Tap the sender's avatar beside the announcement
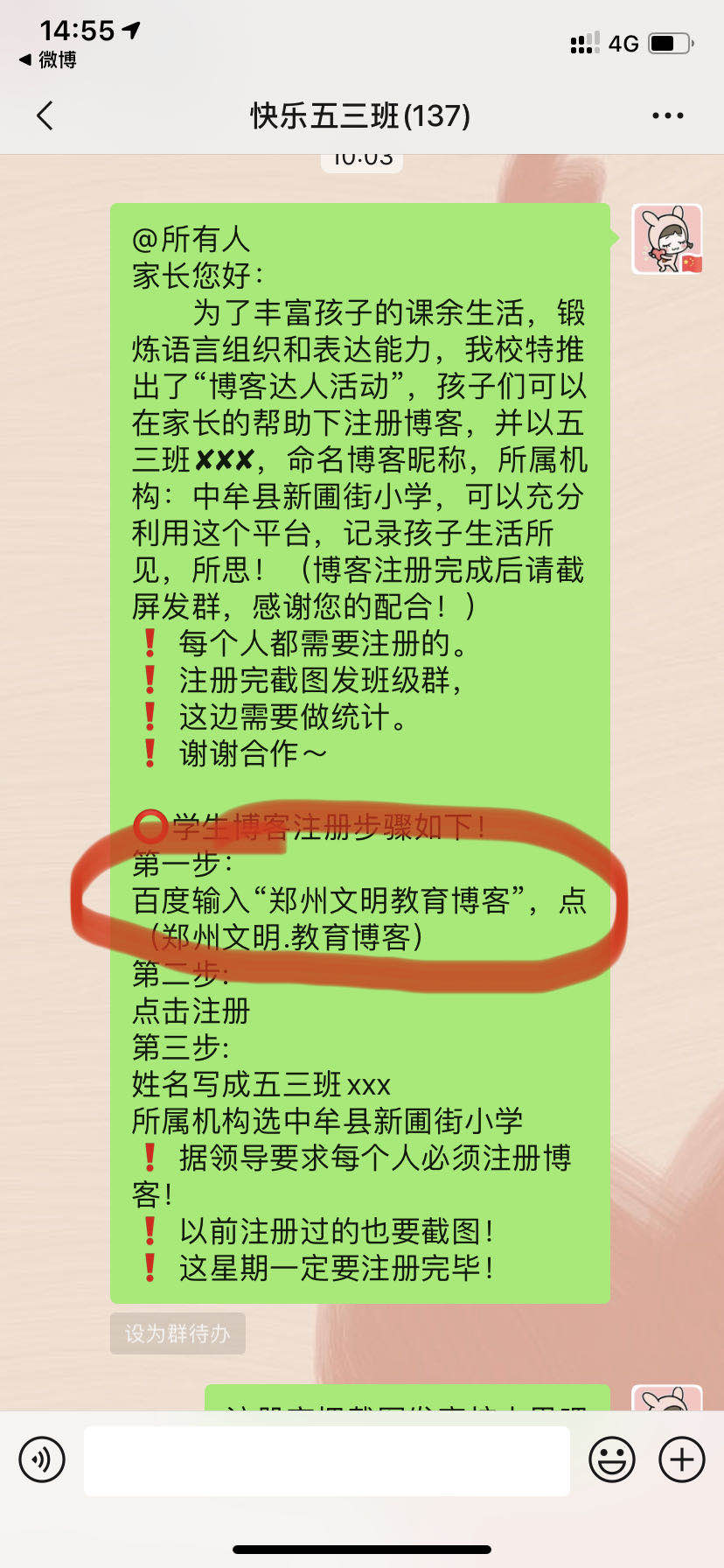This screenshot has height=1568, width=724. tap(667, 239)
